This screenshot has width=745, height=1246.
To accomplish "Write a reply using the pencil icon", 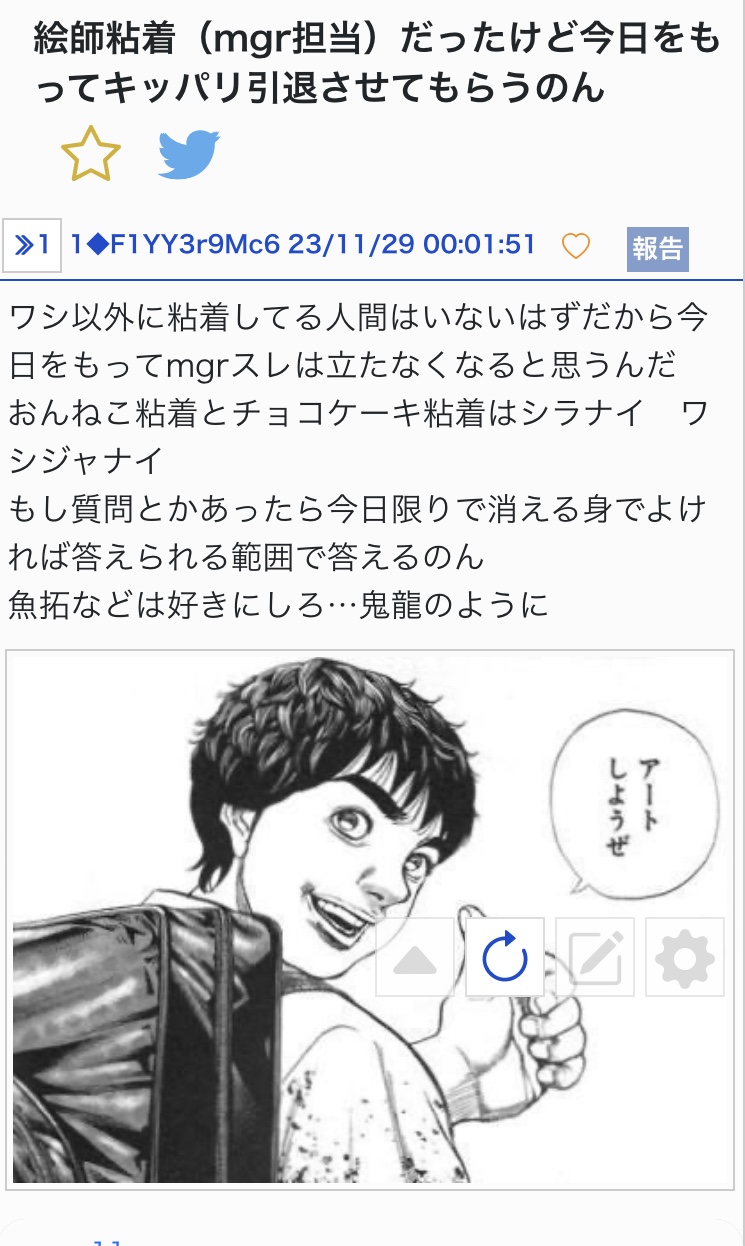I will click(595, 957).
